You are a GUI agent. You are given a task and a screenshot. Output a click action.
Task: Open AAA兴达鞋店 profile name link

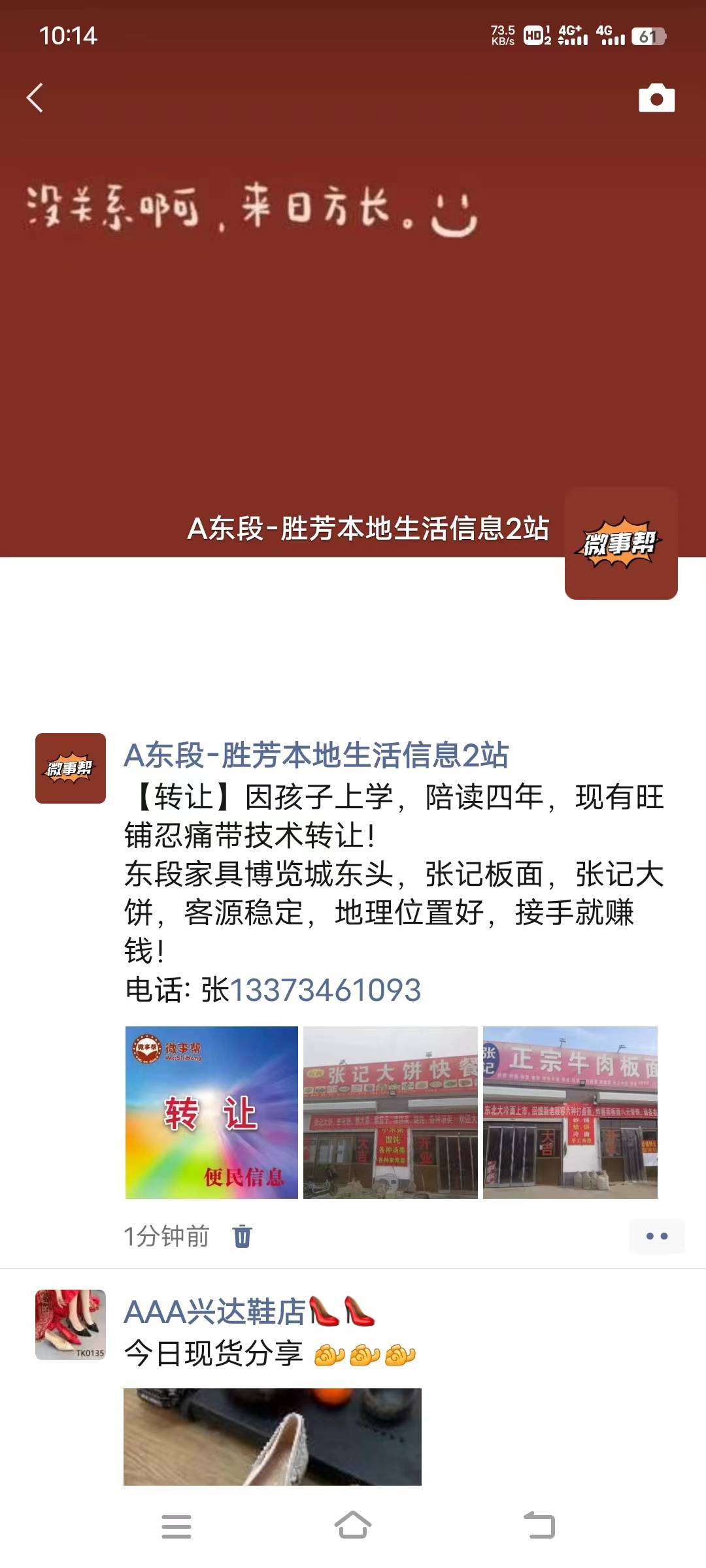pos(214,1312)
